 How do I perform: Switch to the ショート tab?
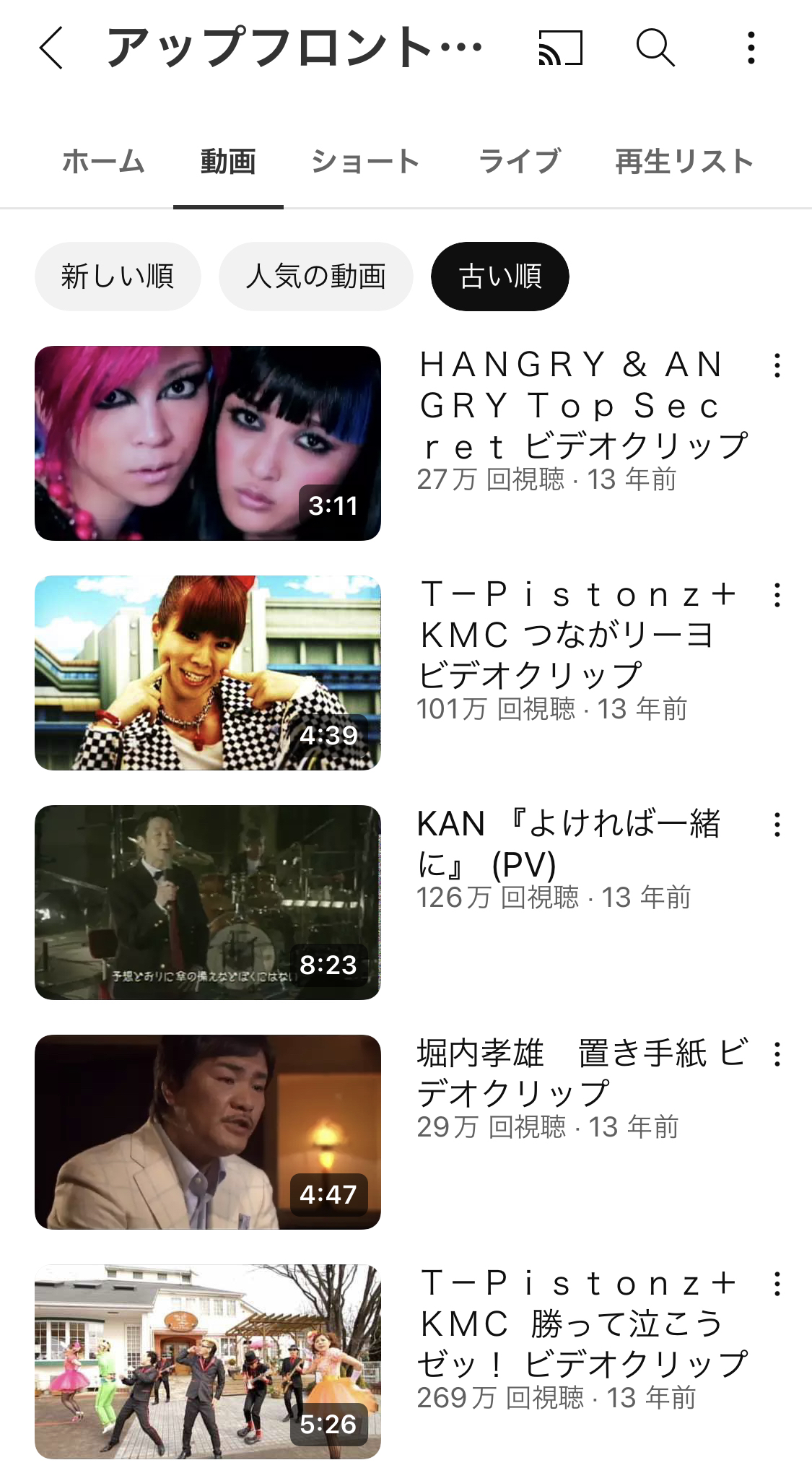point(365,162)
